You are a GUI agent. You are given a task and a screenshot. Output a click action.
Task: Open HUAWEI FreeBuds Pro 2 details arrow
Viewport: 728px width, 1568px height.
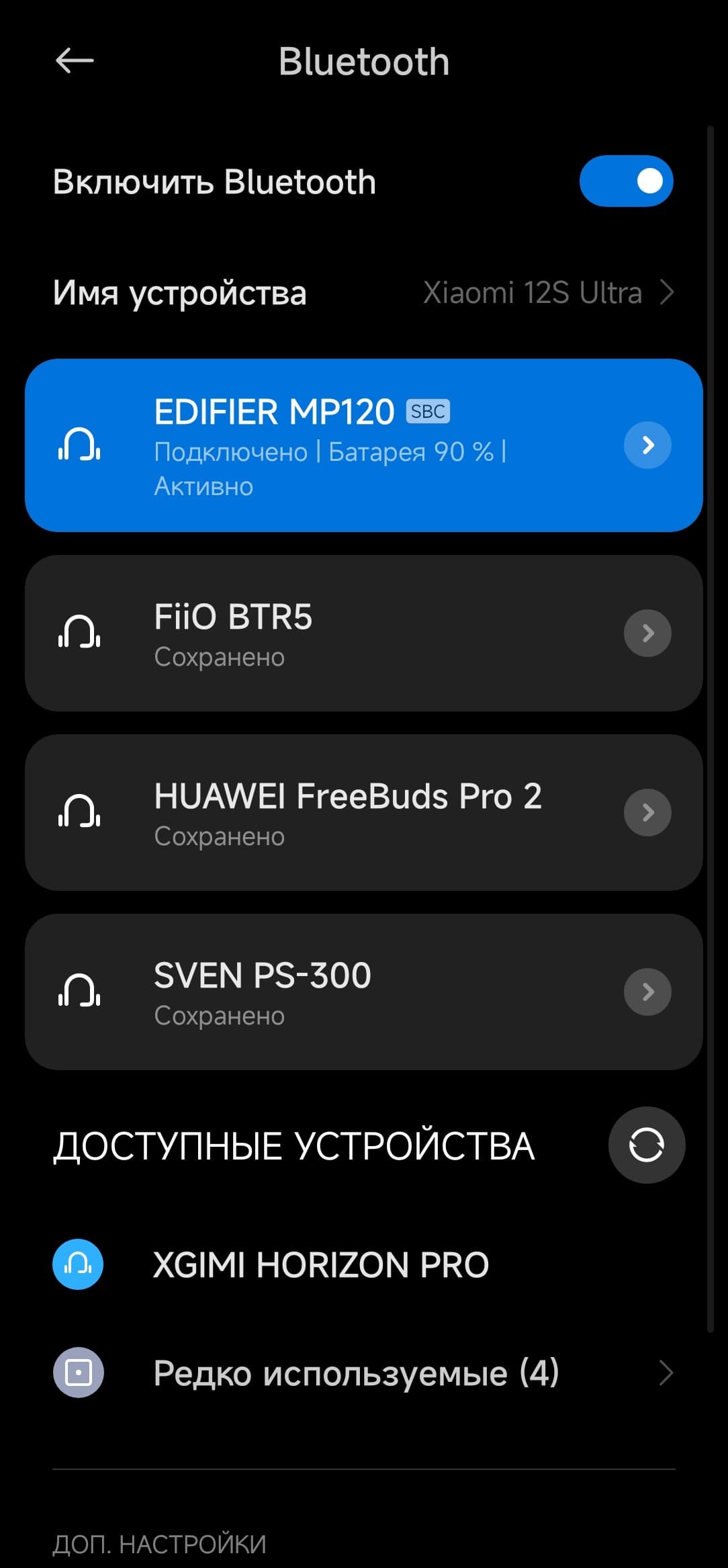click(647, 812)
